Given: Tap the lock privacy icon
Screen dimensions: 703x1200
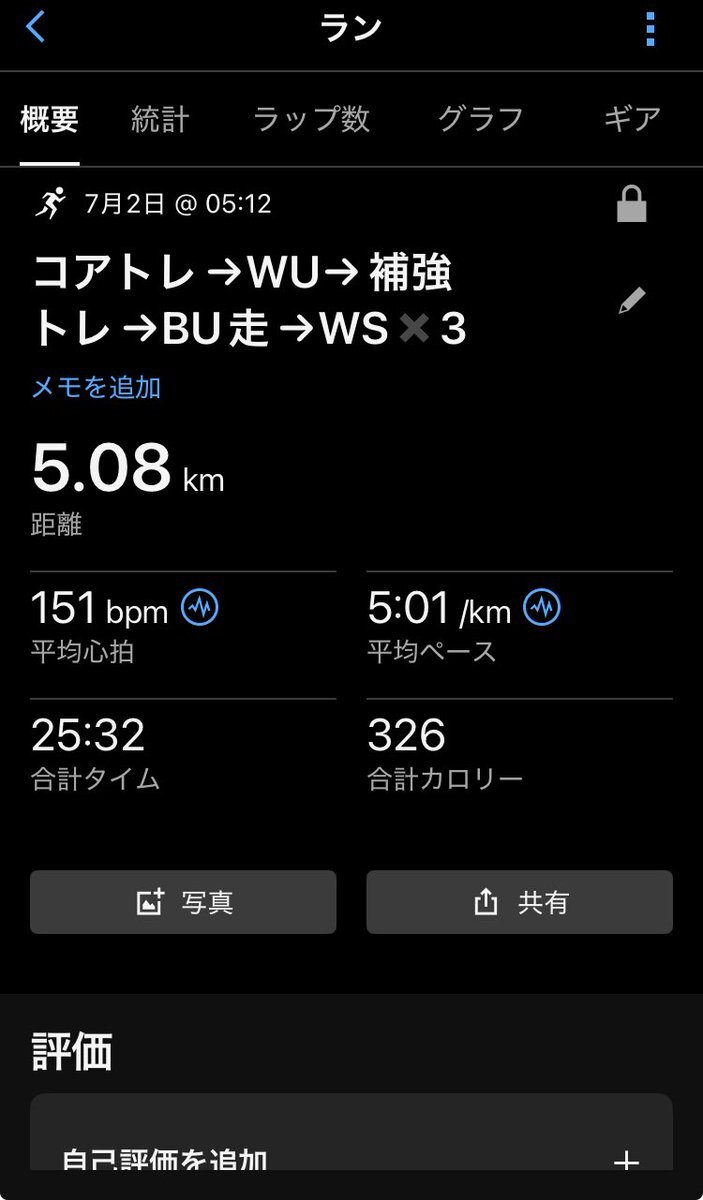Looking at the screenshot, I should [x=632, y=204].
